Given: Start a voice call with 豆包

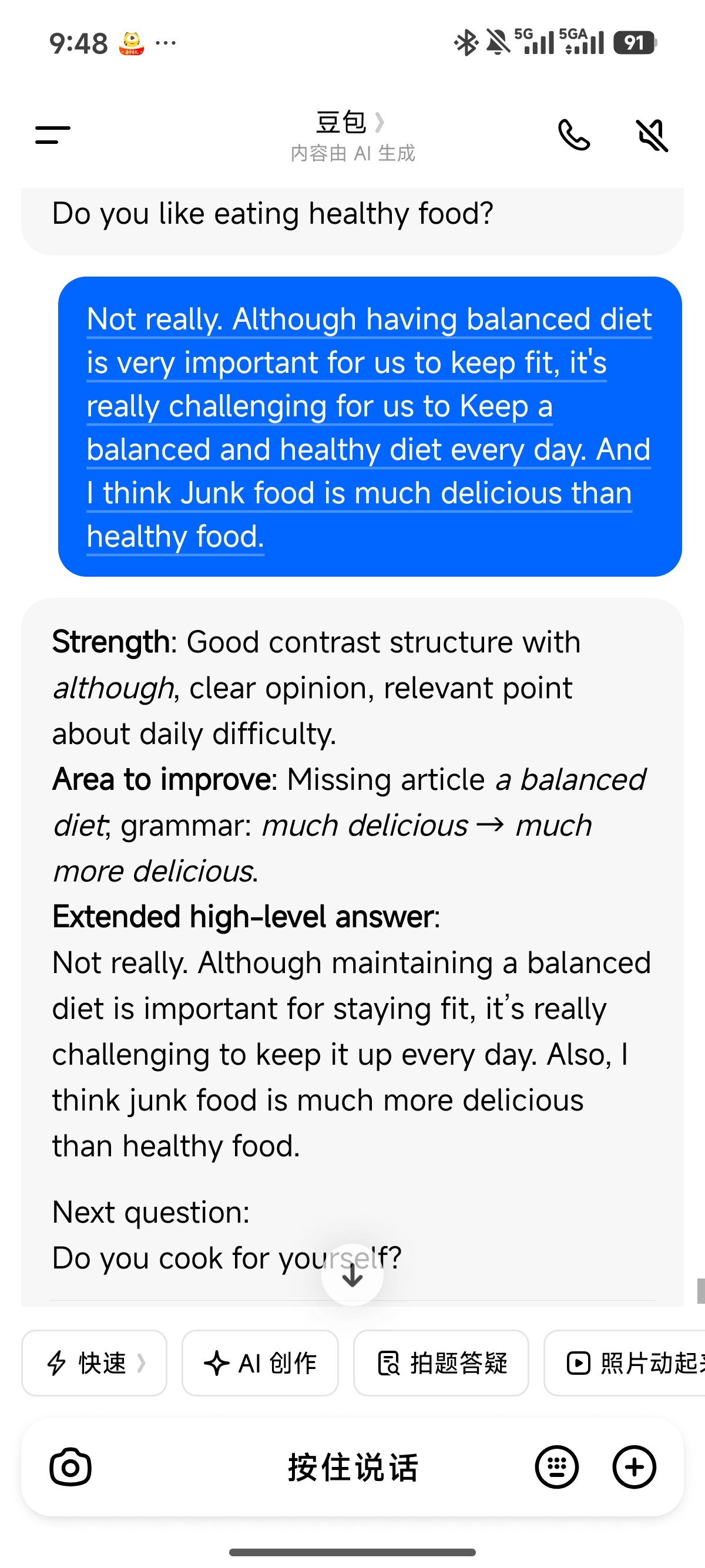Looking at the screenshot, I should click(574, 135).
